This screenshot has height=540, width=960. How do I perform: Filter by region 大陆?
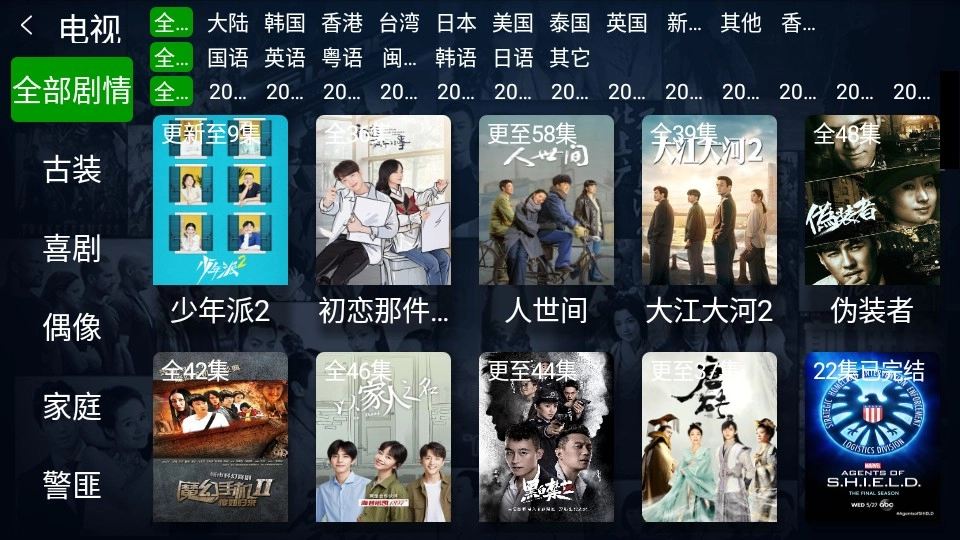228,23
